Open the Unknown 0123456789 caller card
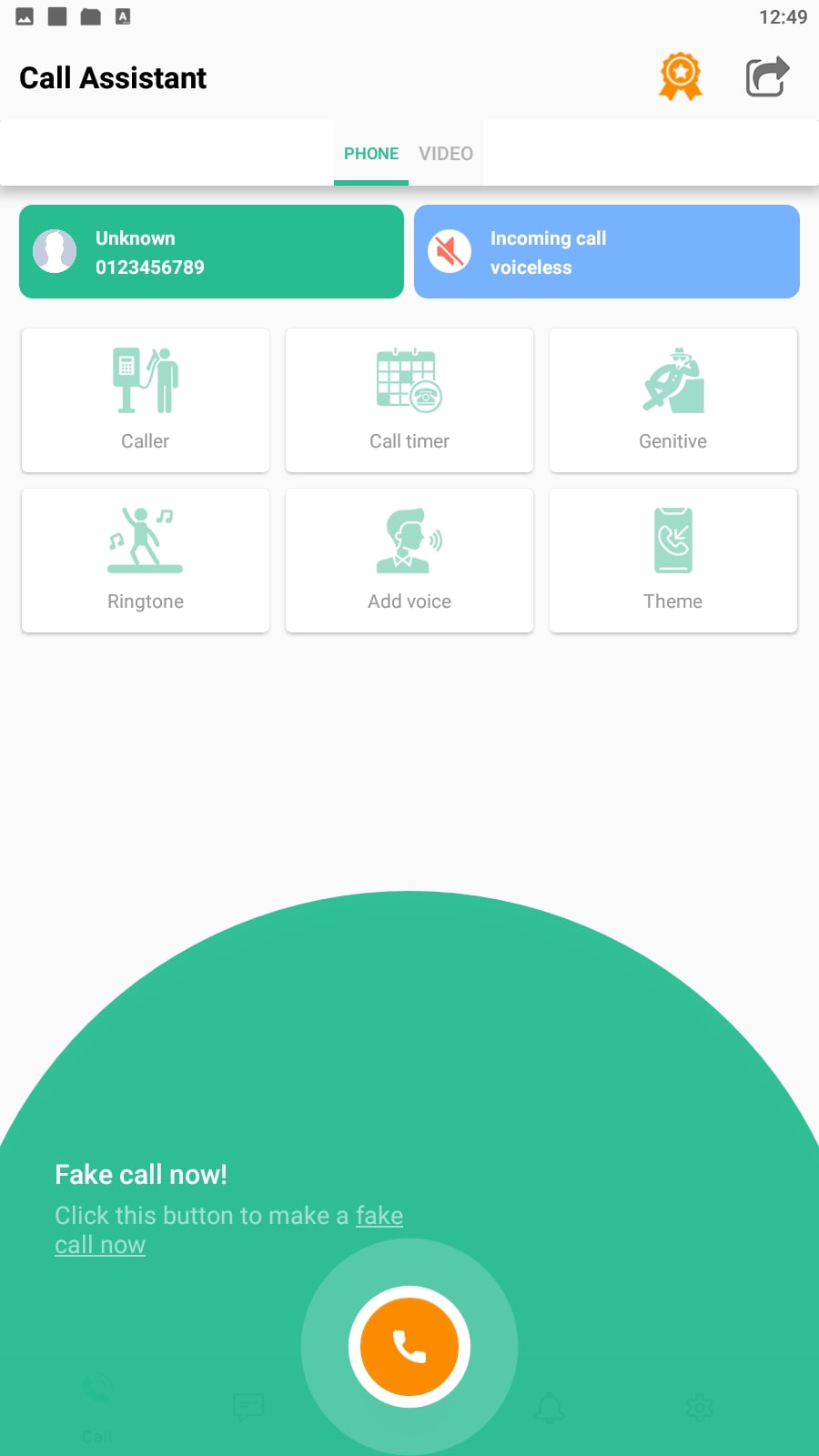Screen dimensions: 819x1456 point(211,252)
